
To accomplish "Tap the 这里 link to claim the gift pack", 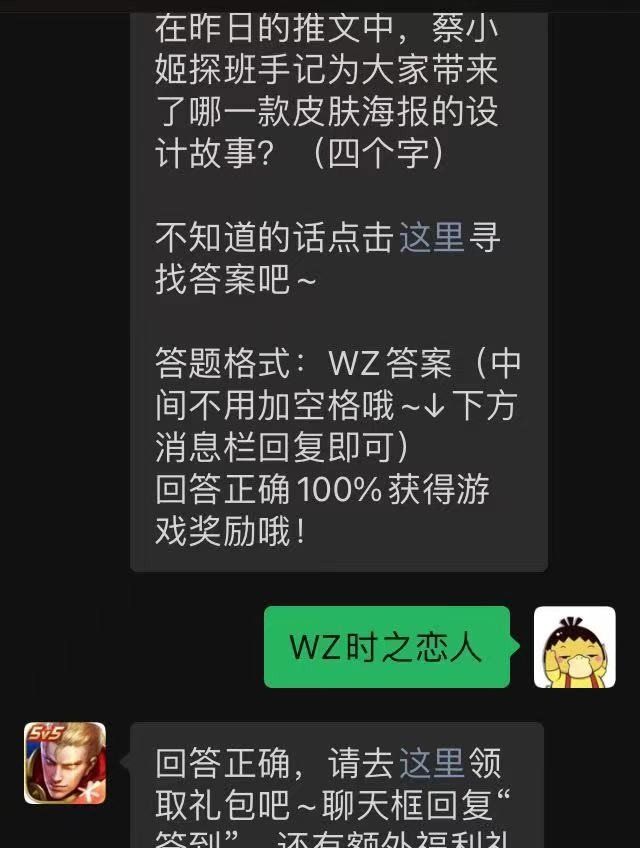I will pyautogui.click(x=432, y=765).
